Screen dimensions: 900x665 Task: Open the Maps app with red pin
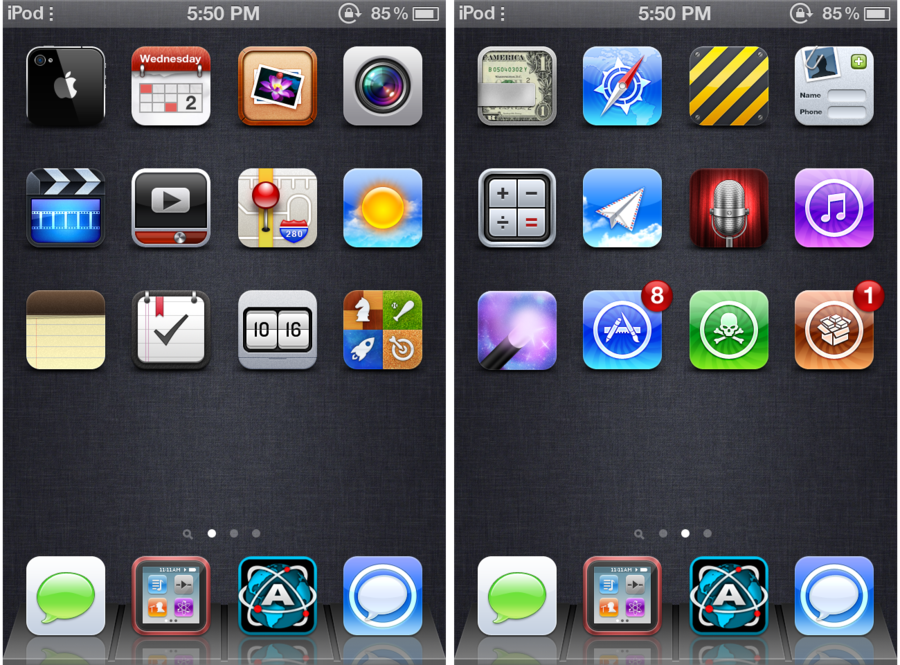(277, 208)
